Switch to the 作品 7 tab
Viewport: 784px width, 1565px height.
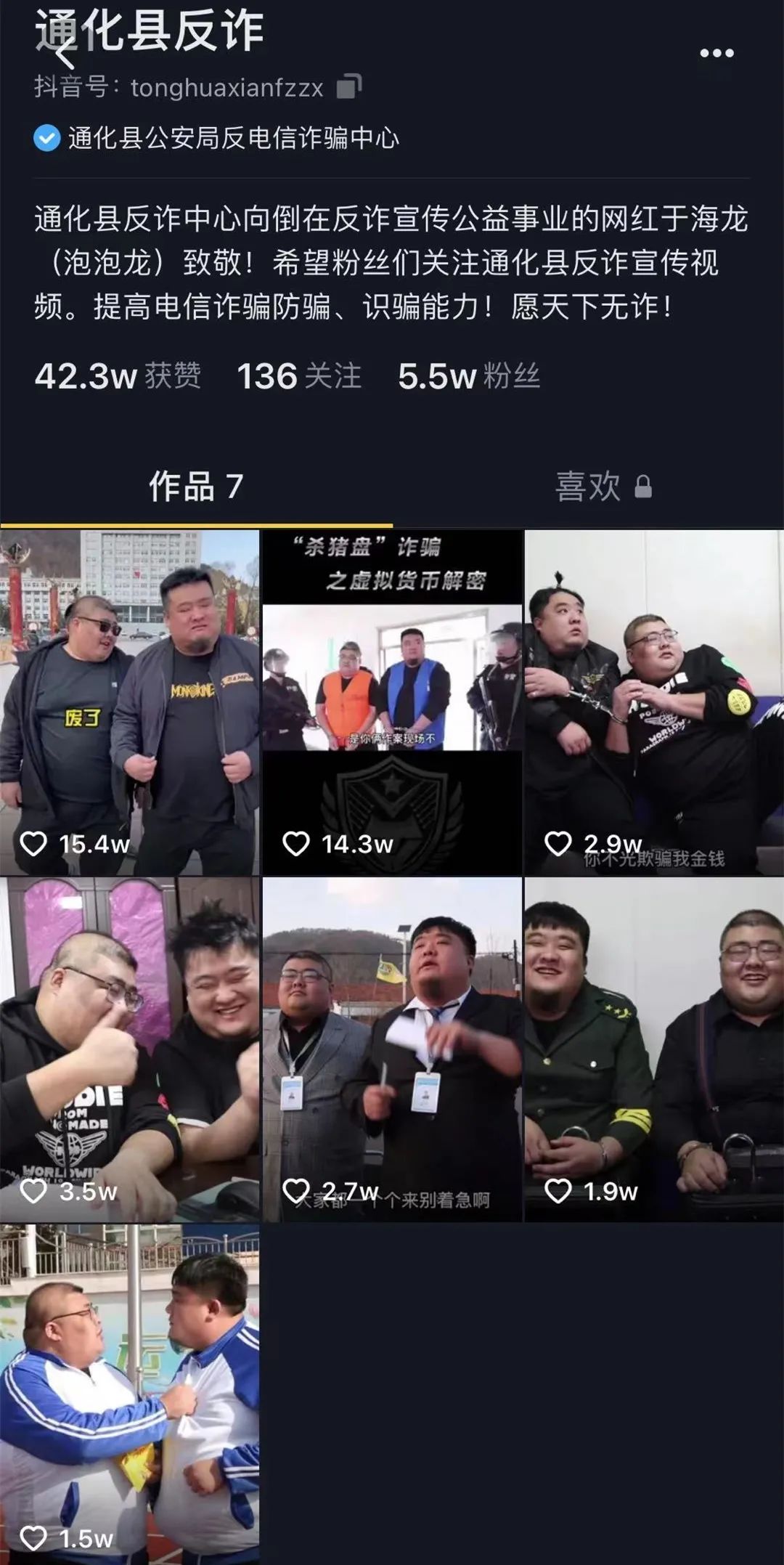[196, 486]
